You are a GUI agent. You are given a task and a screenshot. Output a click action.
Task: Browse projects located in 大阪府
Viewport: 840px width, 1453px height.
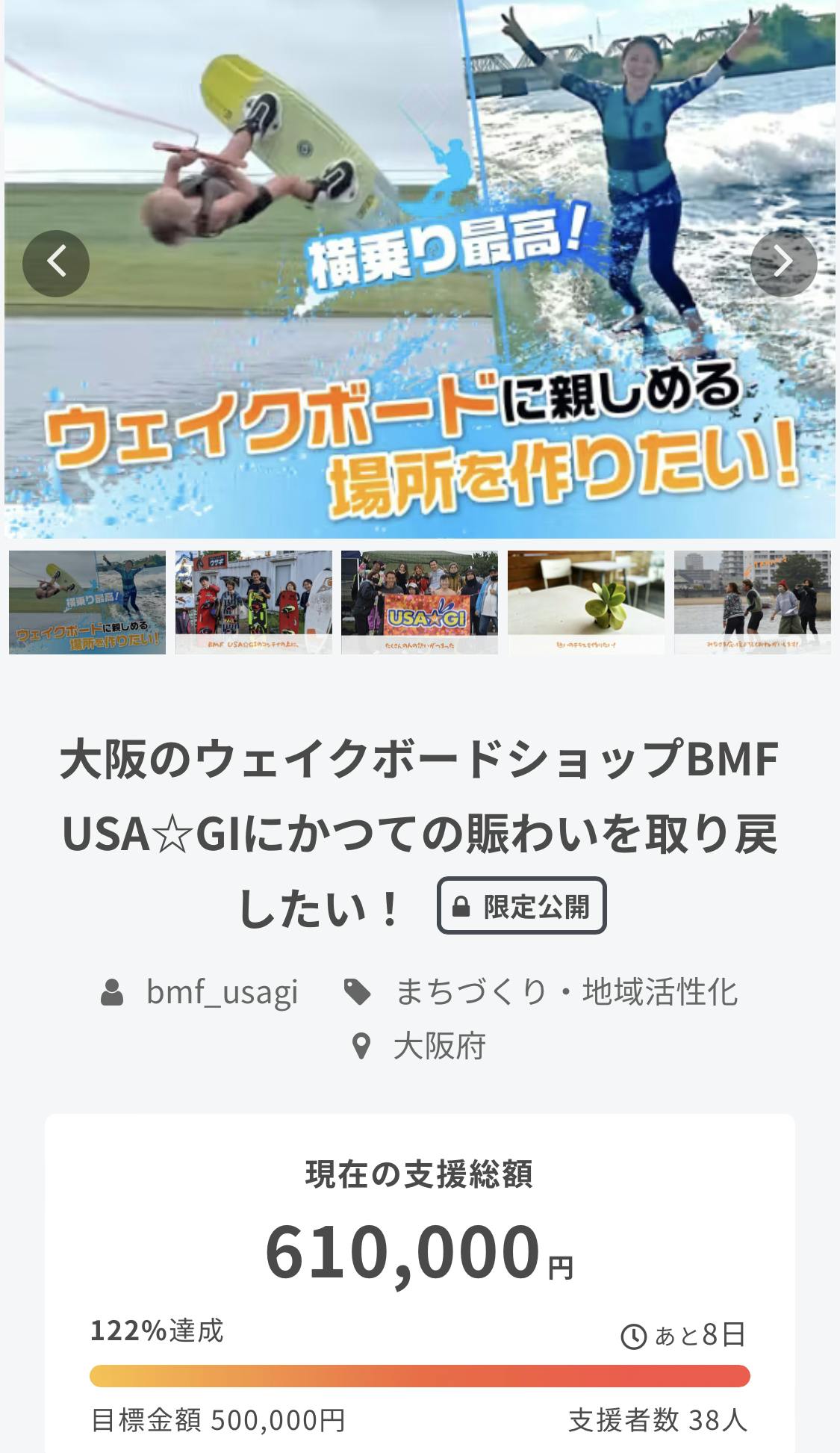pyautogui.click(x=439, y=1046)
